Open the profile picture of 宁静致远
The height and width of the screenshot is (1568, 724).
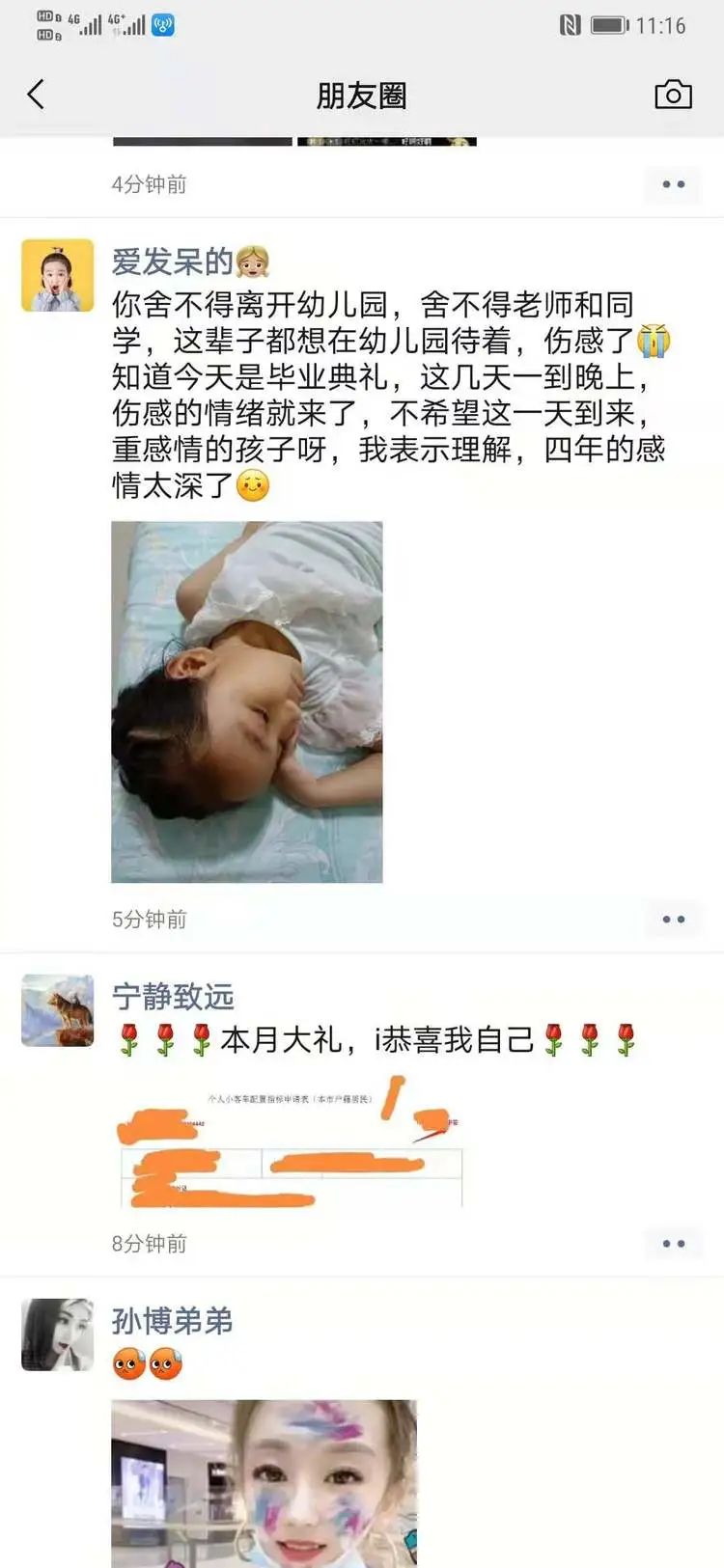click(x=58, y=1010)
